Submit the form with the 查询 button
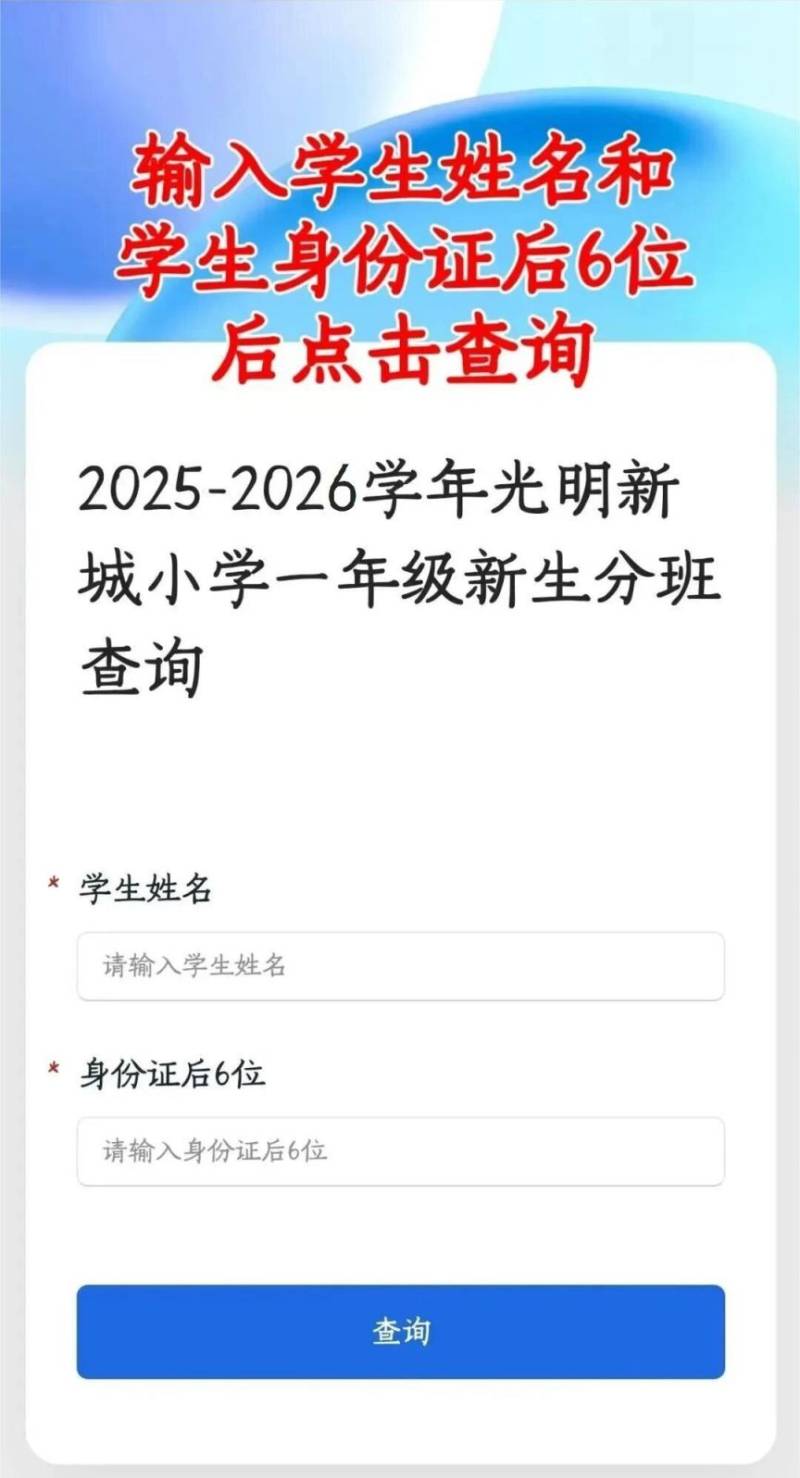 click(400, 1331)
